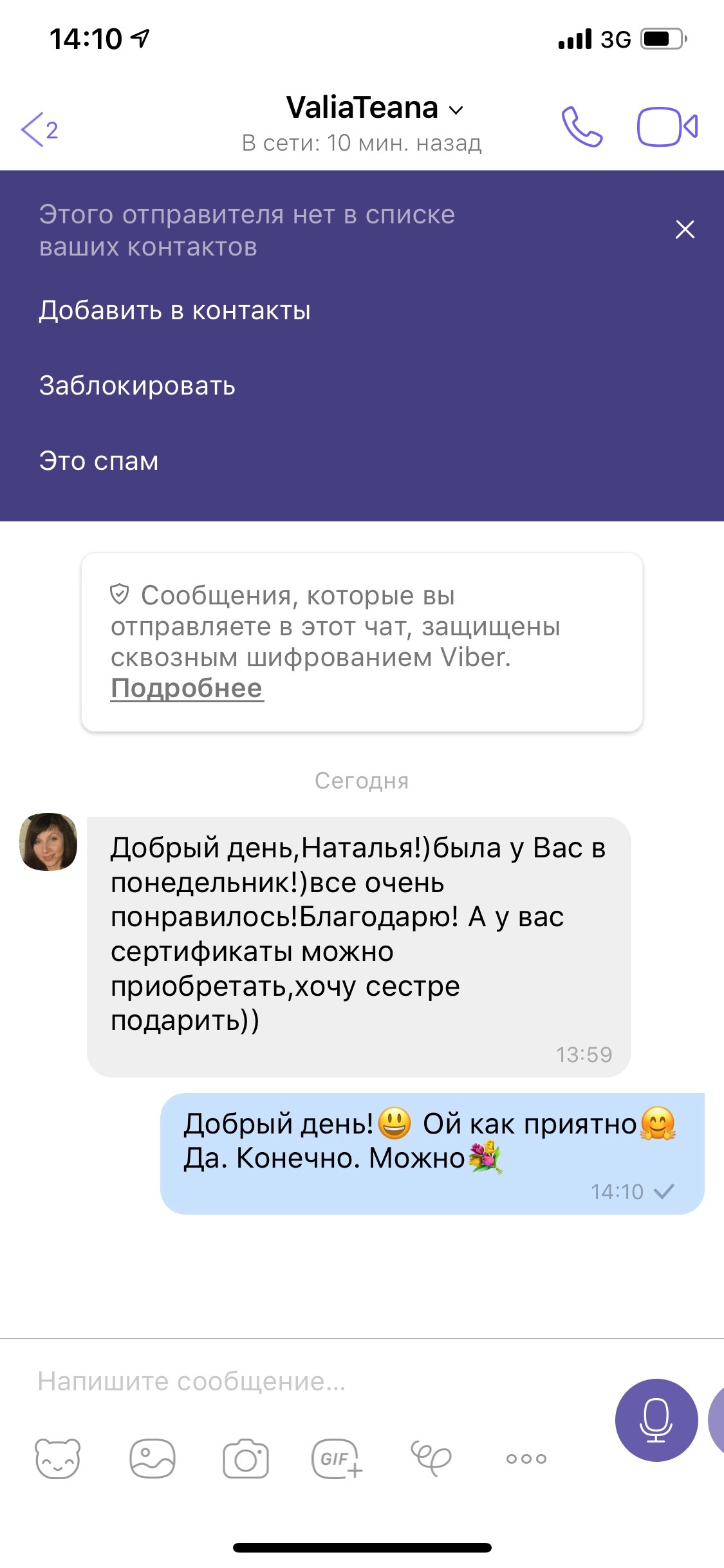Dismiss the unknown sender banner

pos(685,229)
